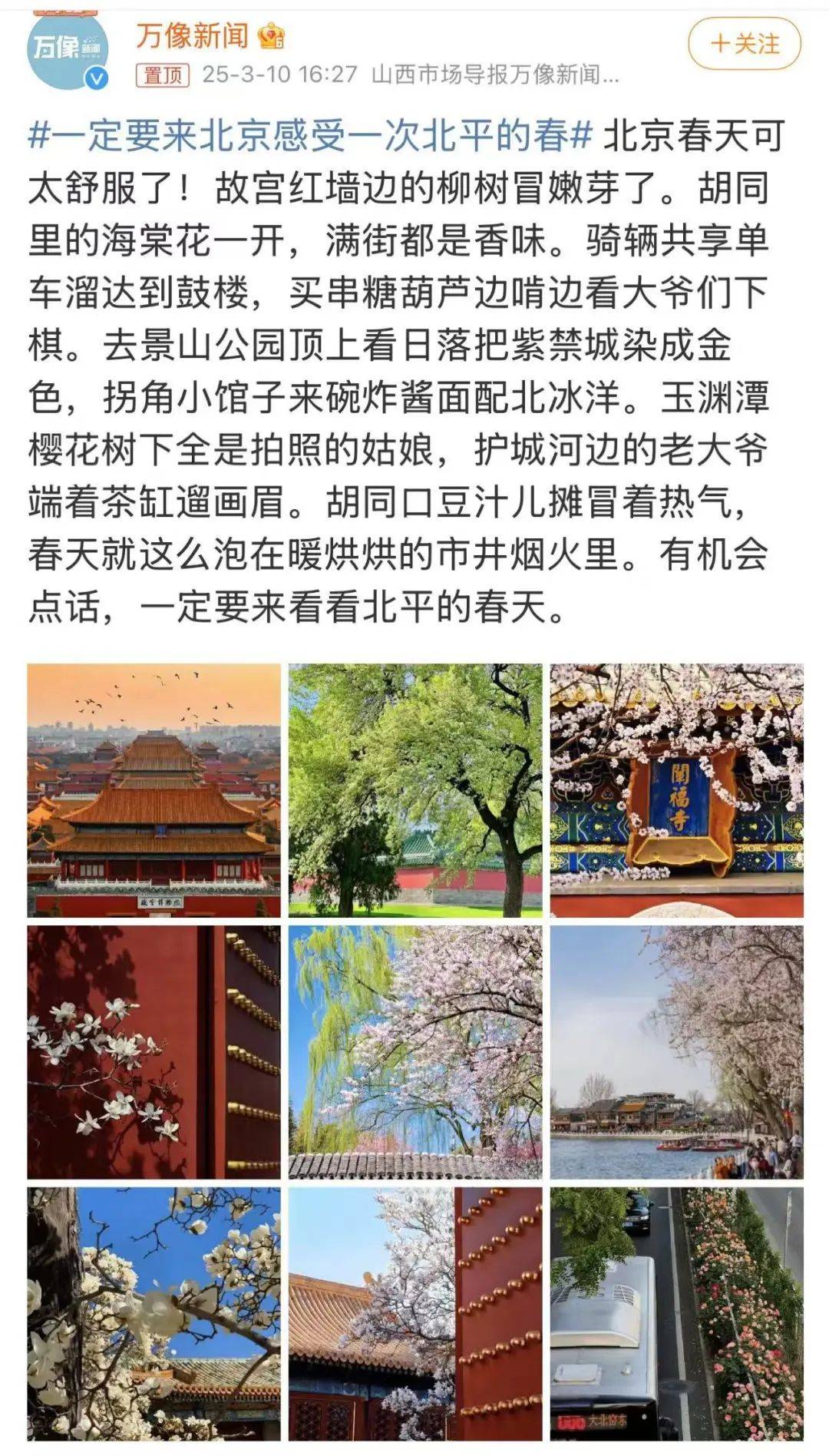View the magnolia against blue sky photo
Image resolution: width=829 pixels, height=1456 pixels.
click(154, 1314)
